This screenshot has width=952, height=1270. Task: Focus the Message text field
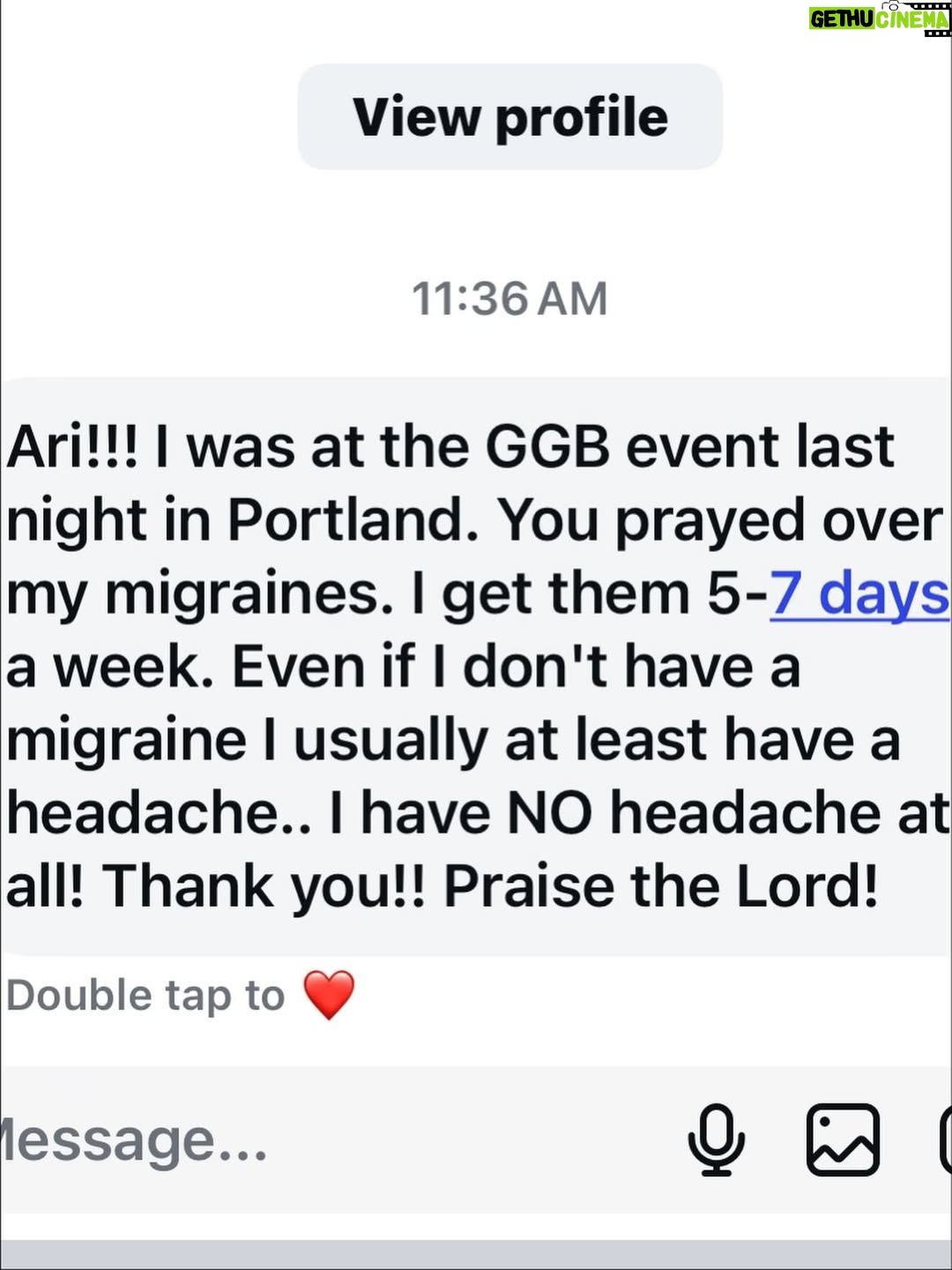click(335, 1139)
